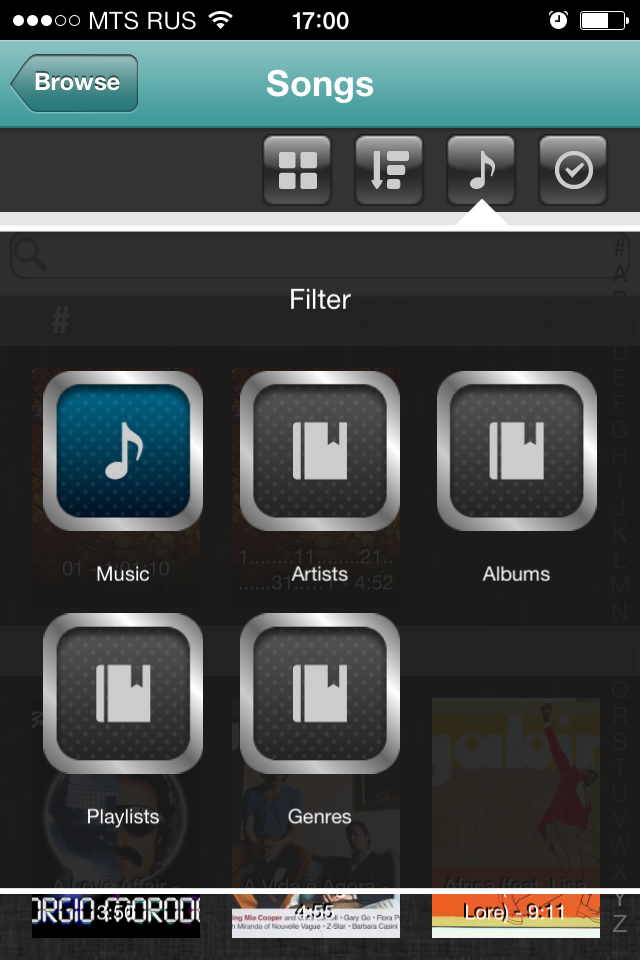640x960 pixels.
Task: Filter songs by Albums
Action: click(x=516, y=451)
